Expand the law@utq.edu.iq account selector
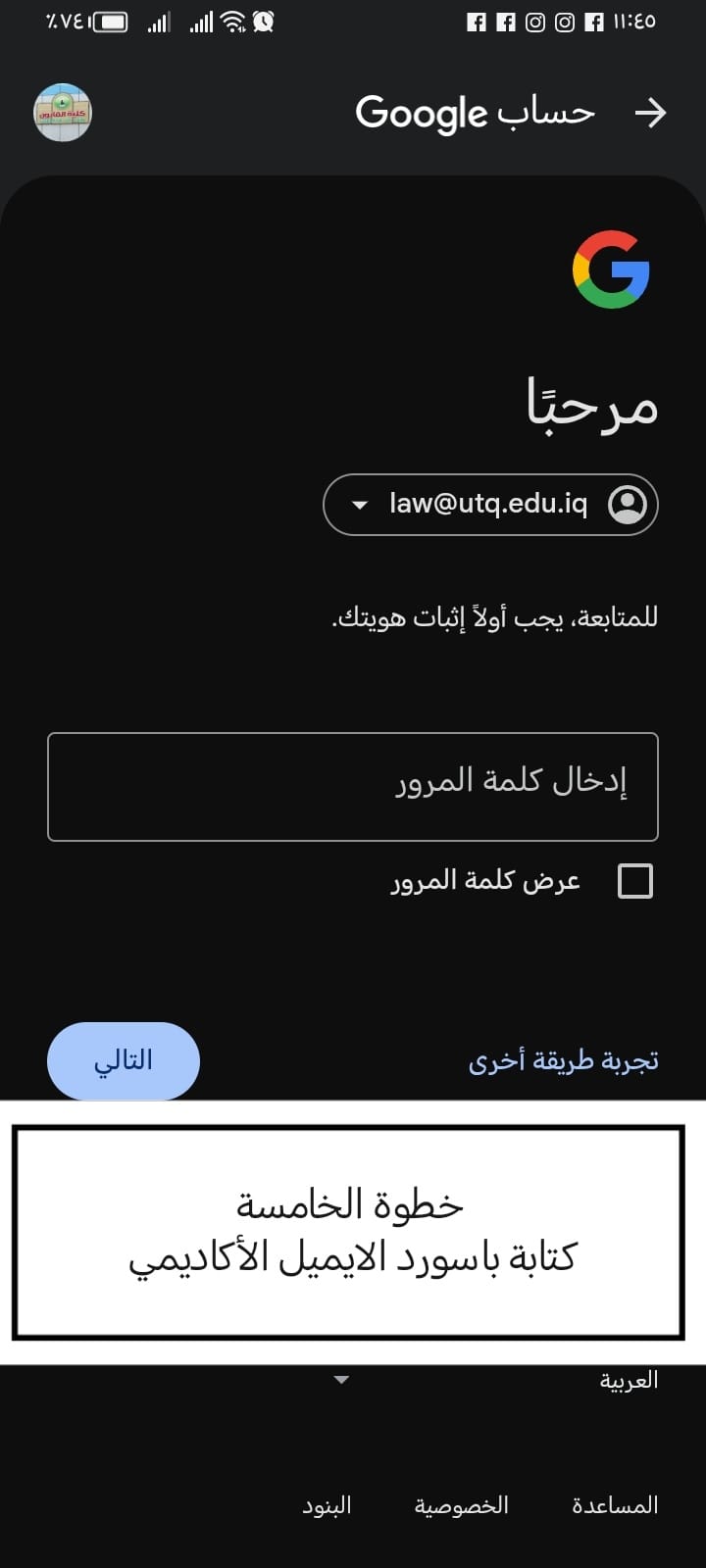This screenshot has width=706, height=1568. click(x=489, y=505)
